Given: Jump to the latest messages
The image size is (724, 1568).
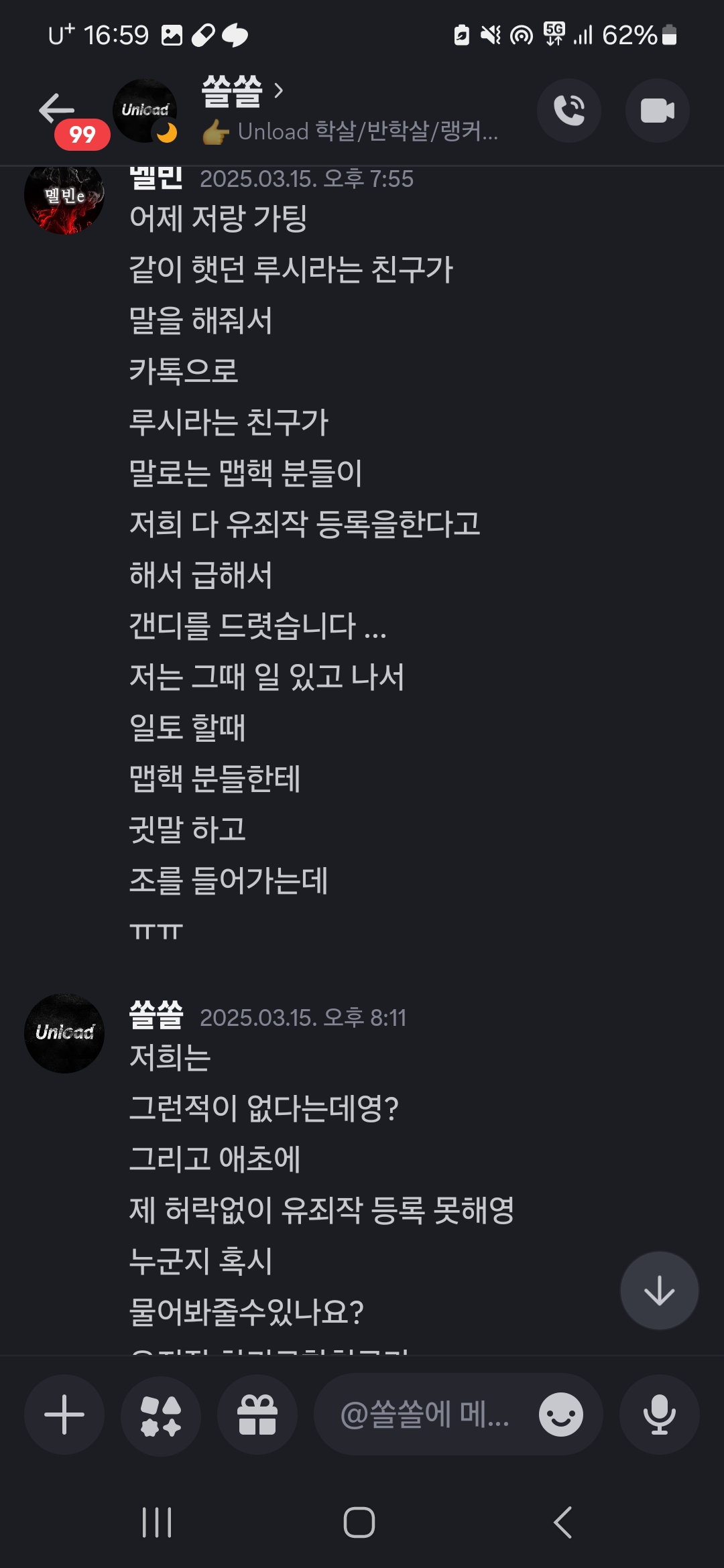Looking at the screenshot, I should coord(659,1291).
